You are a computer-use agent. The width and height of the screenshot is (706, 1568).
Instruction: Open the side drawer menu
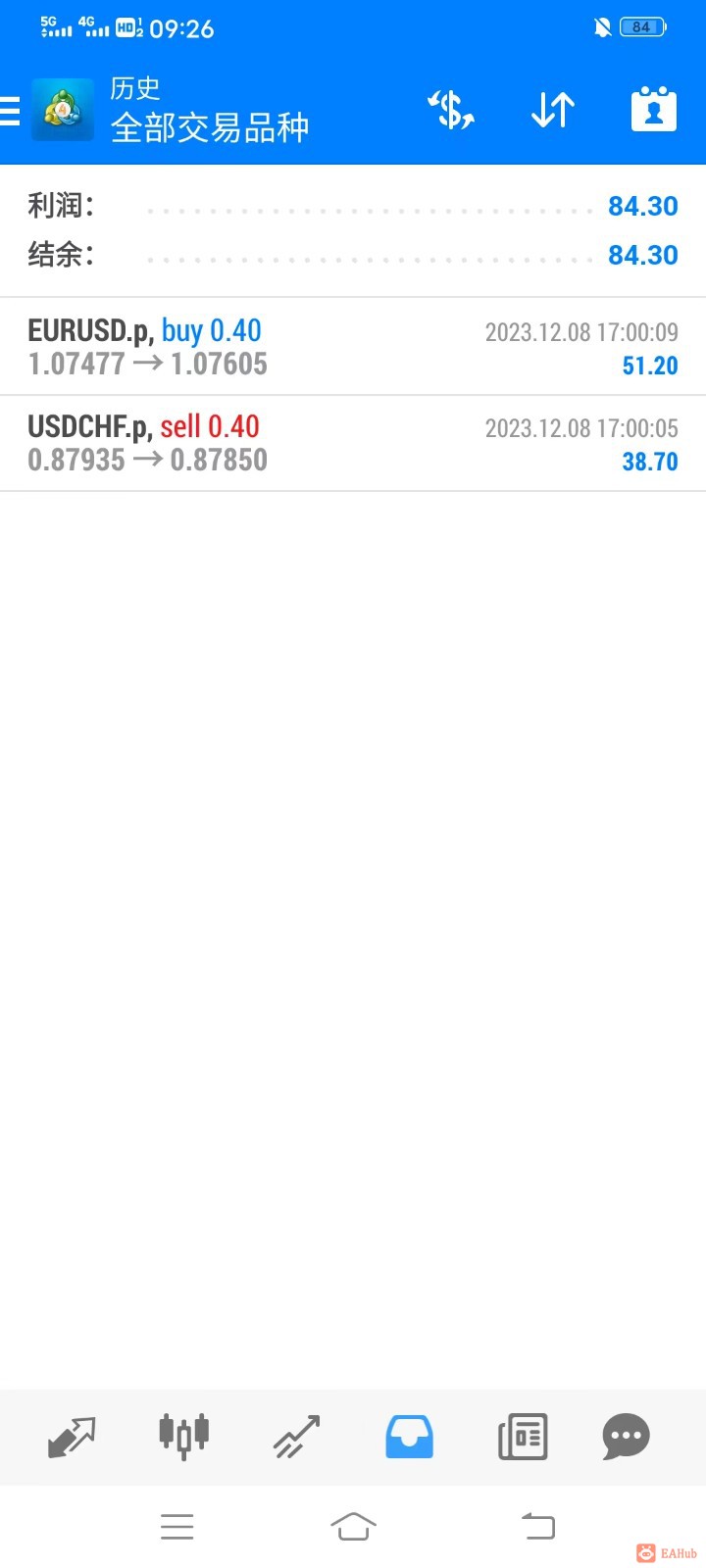tap(11, 111)
